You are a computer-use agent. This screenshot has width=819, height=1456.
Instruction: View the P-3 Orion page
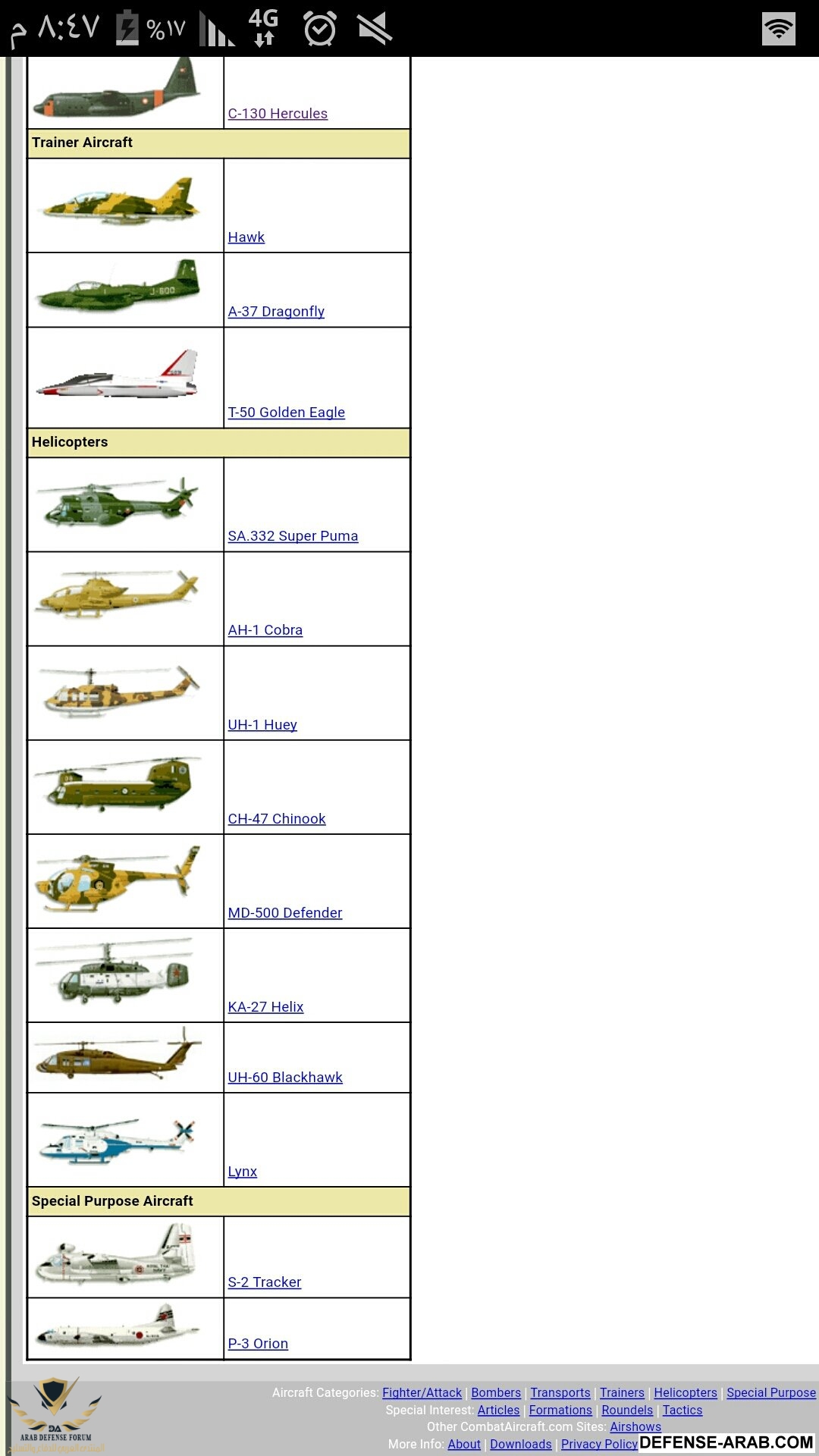tap(258, 1344)
